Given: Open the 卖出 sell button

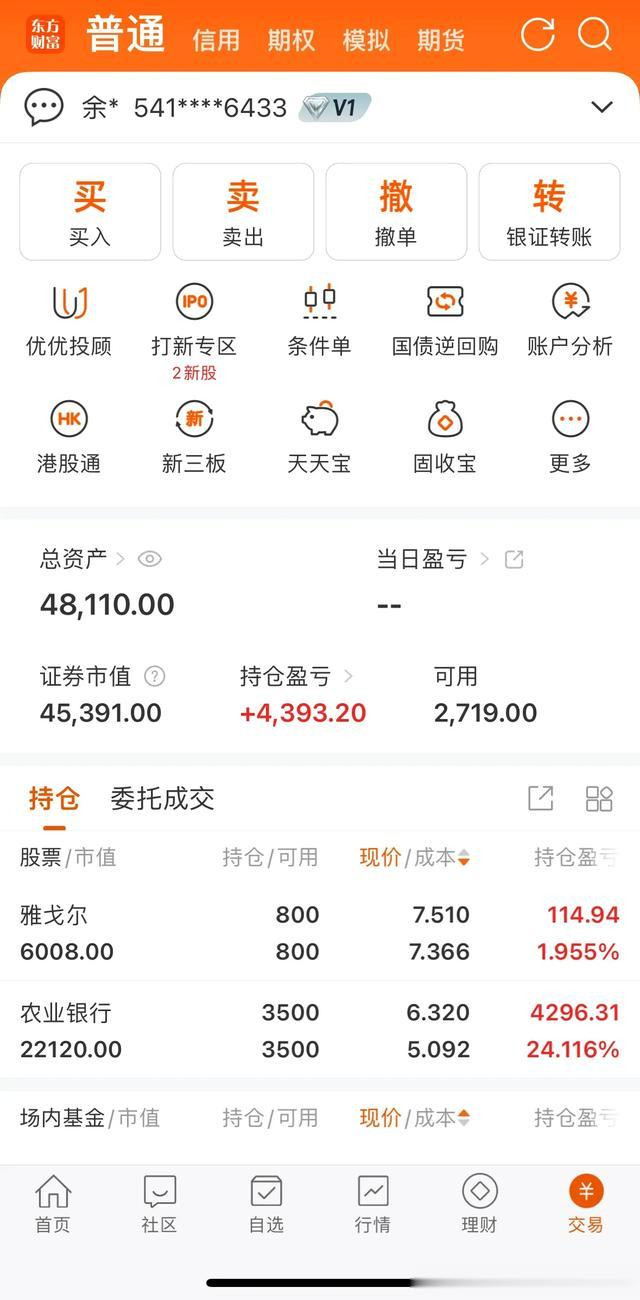Looking at the screenshot, I should click(x=243, y=212).
